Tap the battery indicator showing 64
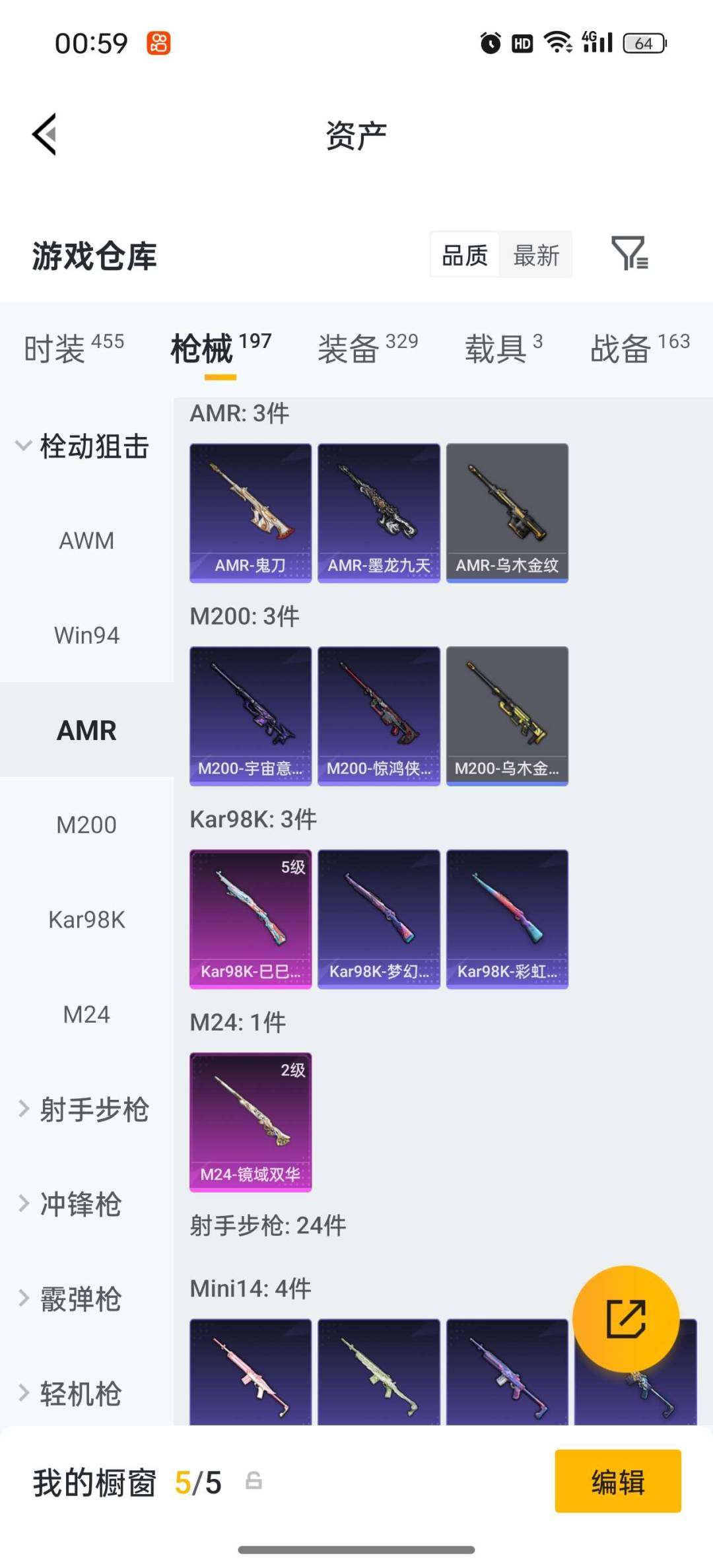This screenshot has height=1568, width=713. [642, 43]
